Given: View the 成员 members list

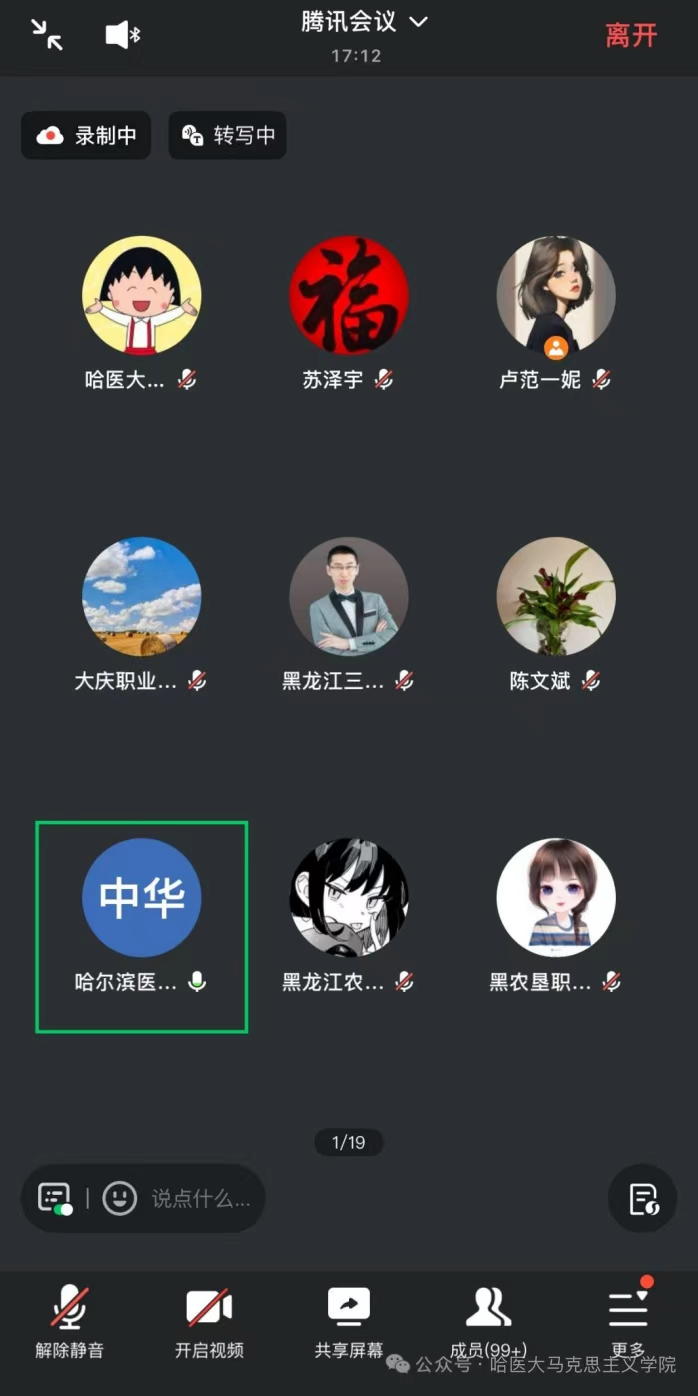Looking at the screenshot, I should click(488, 1321).
